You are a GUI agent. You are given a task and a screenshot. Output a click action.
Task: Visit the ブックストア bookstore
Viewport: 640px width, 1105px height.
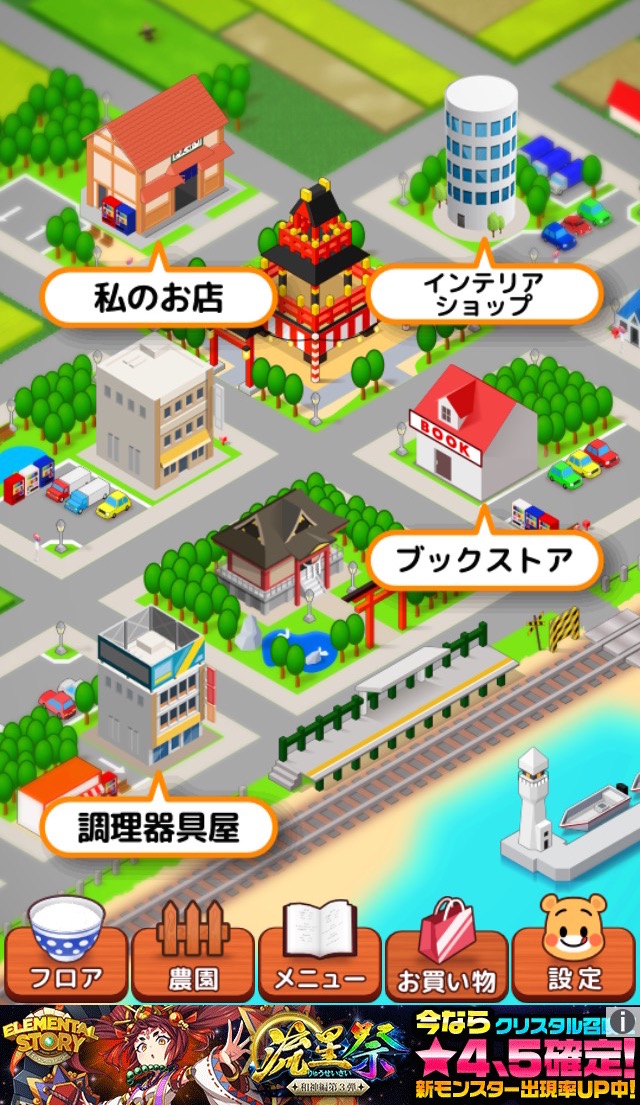(x=483, y=560)
